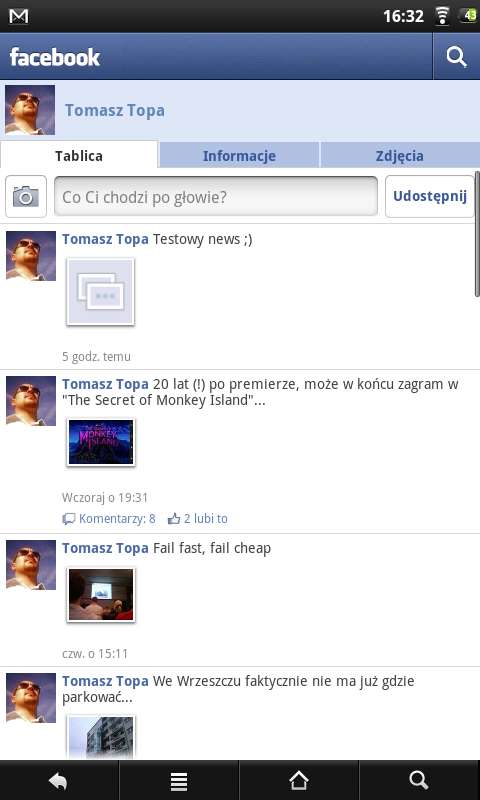This screenshot has width=480, height=800.
Task: View Komentarzy: 8 on Monkey Island post
Action: coord(109,519)
